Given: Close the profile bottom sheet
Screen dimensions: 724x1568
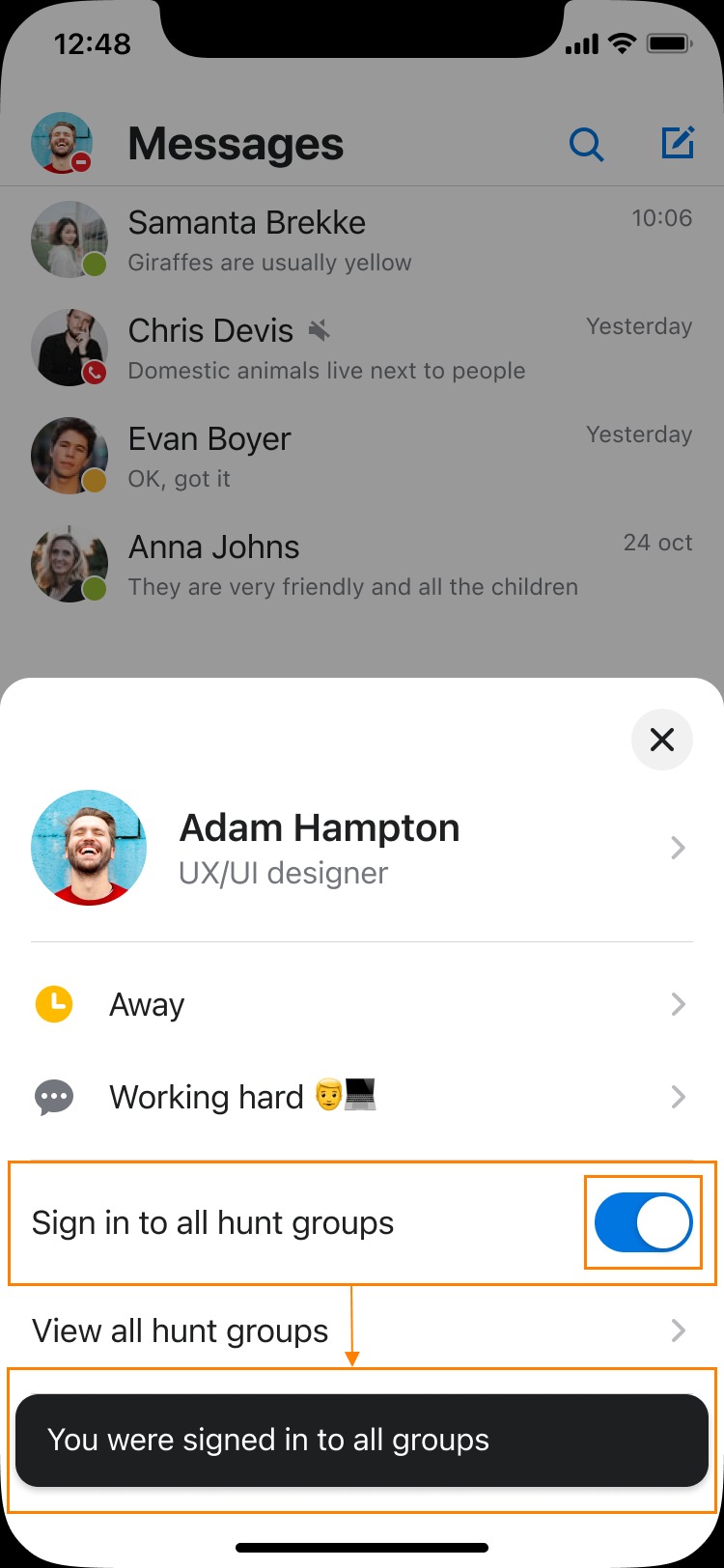Looking at the screenshot, I should (661, 740).
